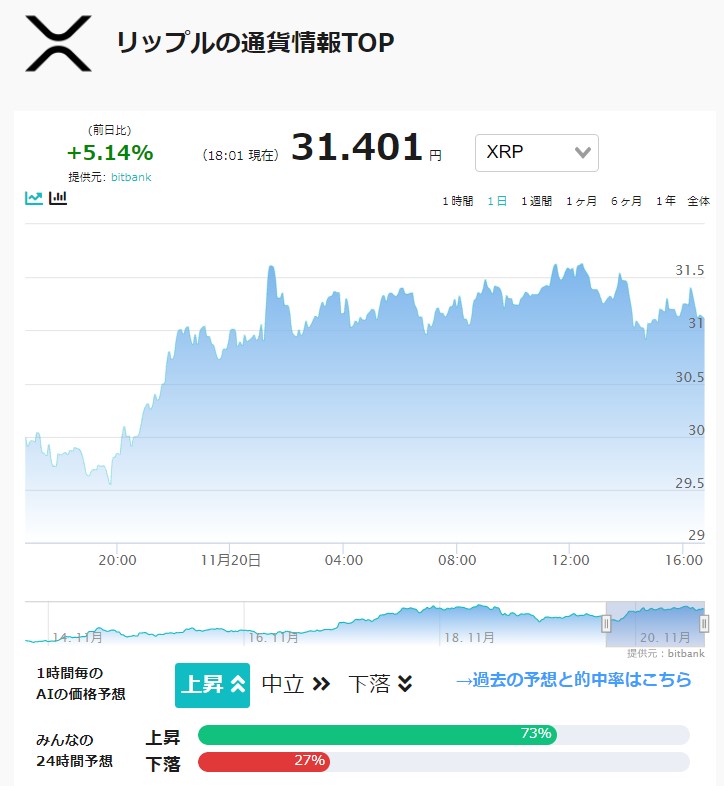This screenshot has width=724, height=786.
Task: Tap the right handle of range navigator
Action: [x=704, y=624]
